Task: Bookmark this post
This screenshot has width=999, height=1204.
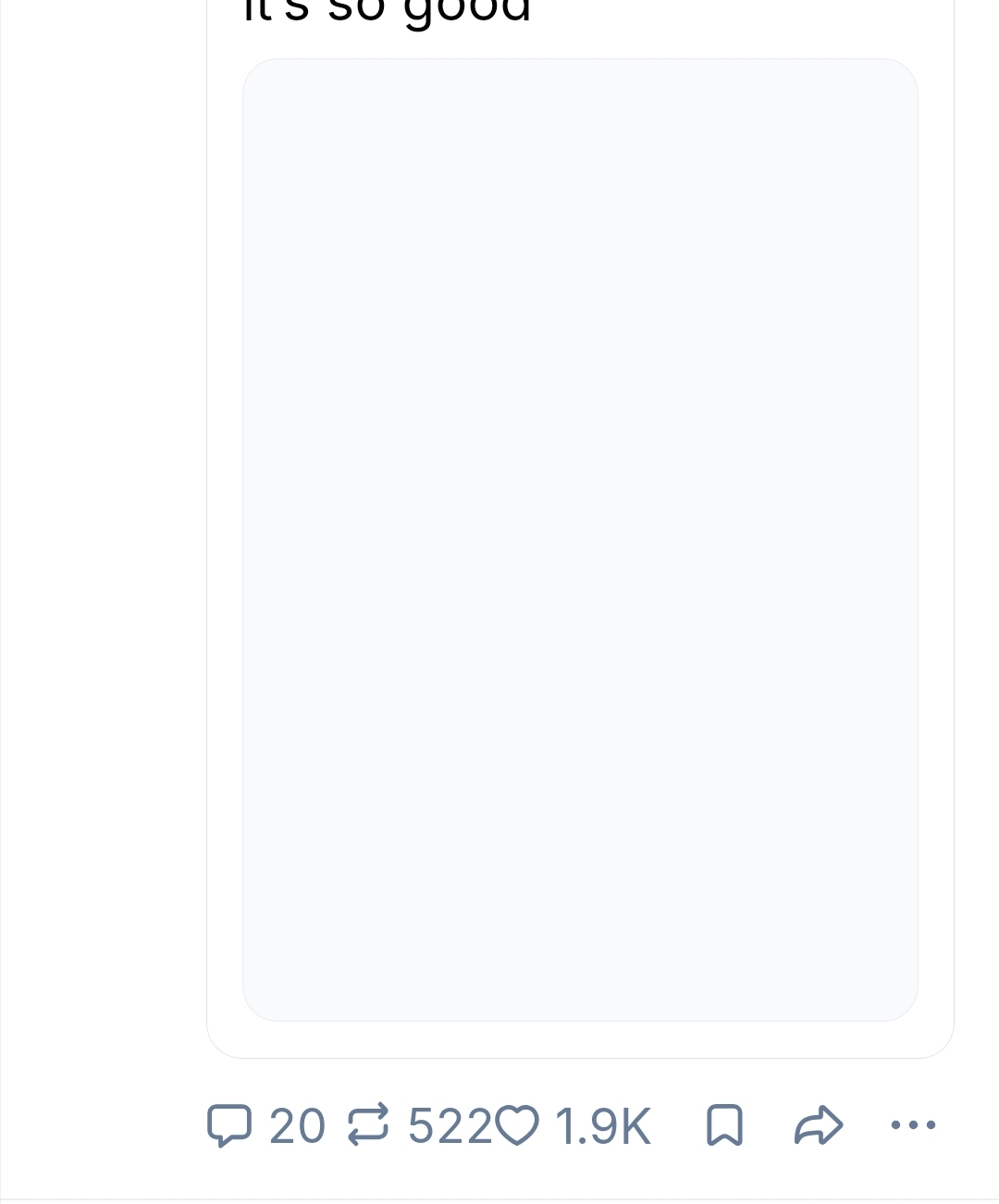Action: [724, 1125]
